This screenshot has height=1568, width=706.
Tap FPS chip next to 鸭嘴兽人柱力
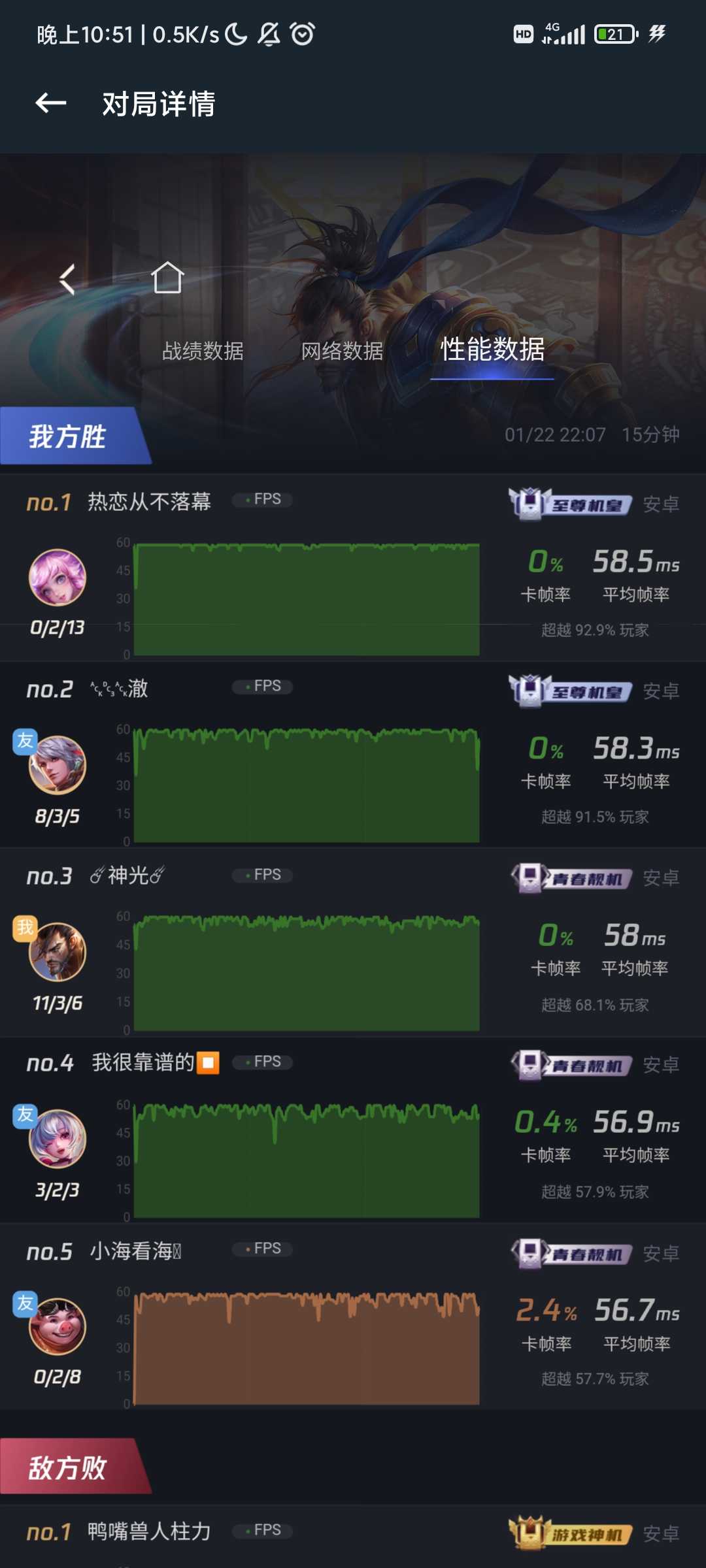point(262,1530)
